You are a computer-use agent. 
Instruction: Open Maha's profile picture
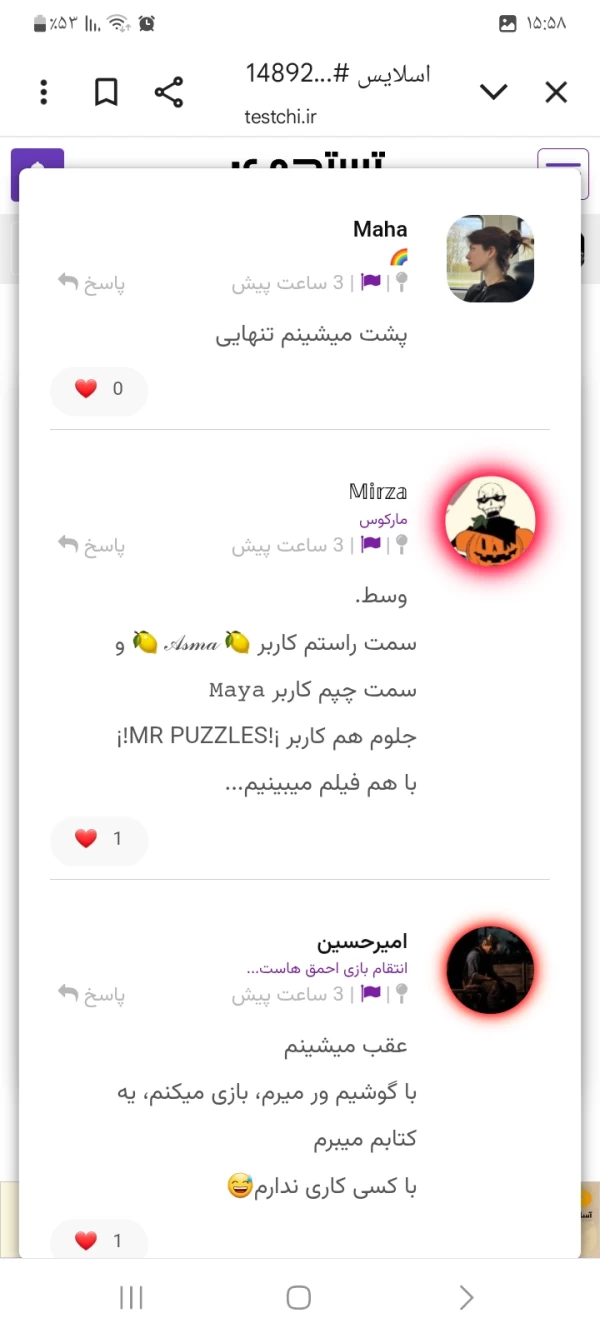490,258
